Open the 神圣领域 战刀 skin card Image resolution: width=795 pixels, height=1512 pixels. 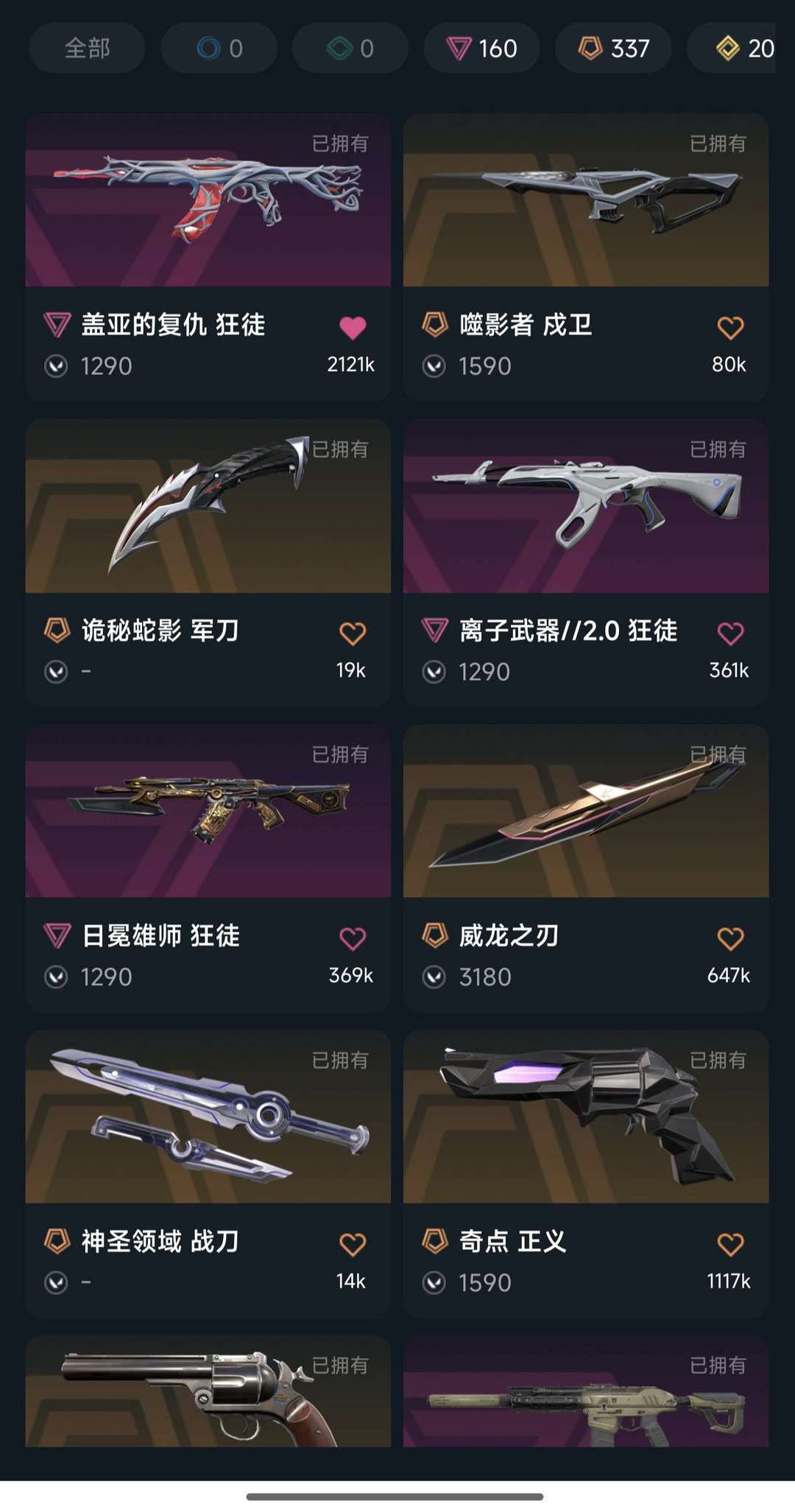pyautogui.click(x=208, y=1174)
